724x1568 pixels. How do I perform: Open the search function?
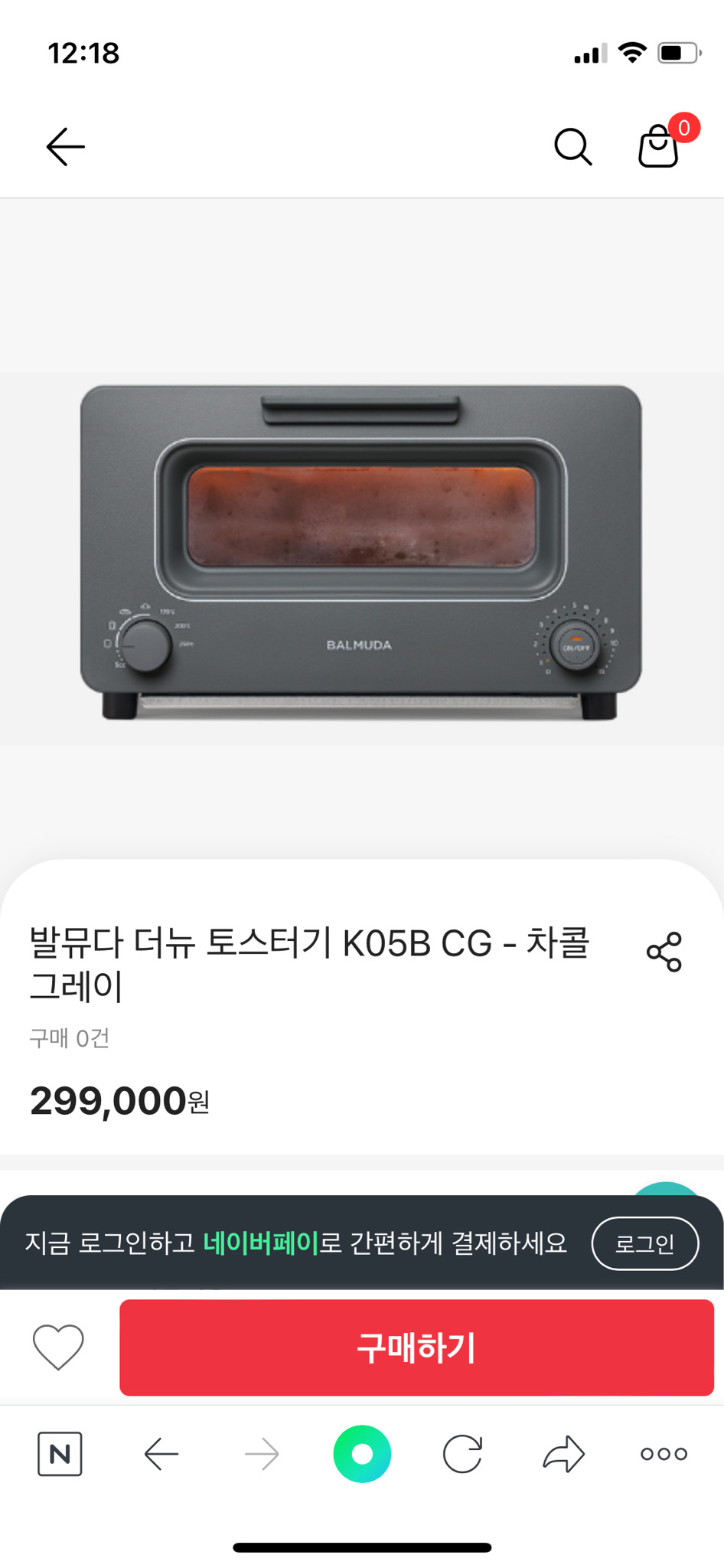[572, 147]
